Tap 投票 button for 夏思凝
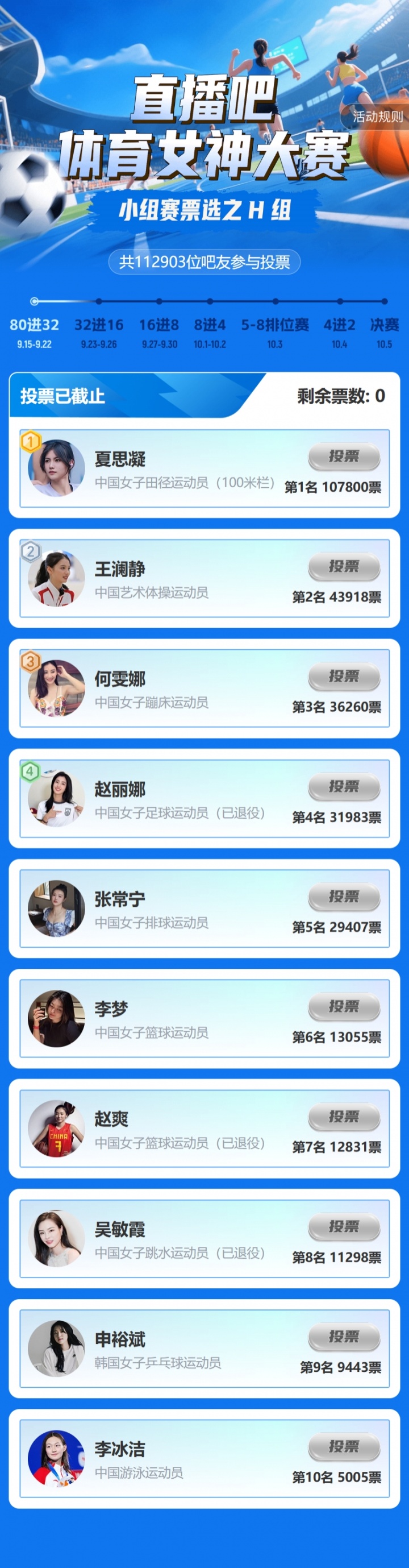Image resolution: width=409 pixels, height=1568 pixels. (344, 456)
